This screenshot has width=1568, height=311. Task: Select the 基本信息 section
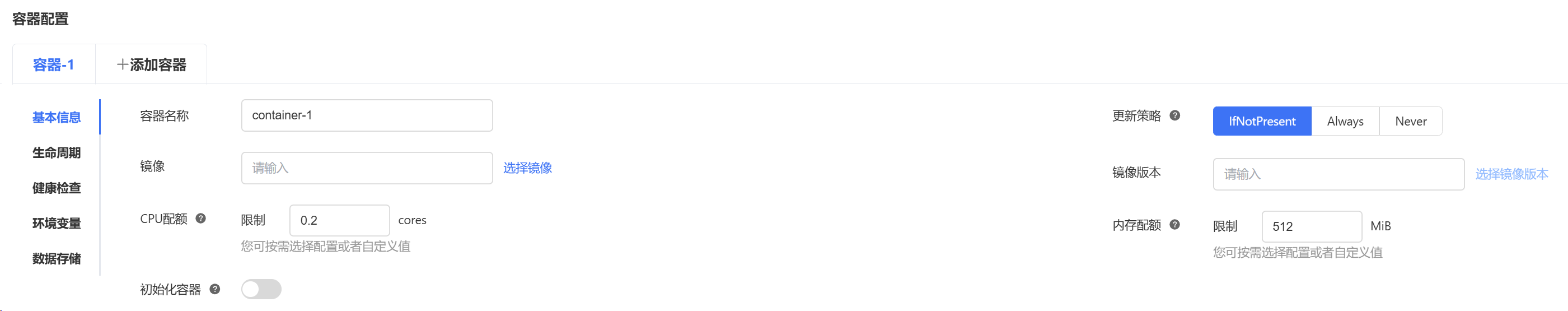pyautogui.click(x=57, y=117)
